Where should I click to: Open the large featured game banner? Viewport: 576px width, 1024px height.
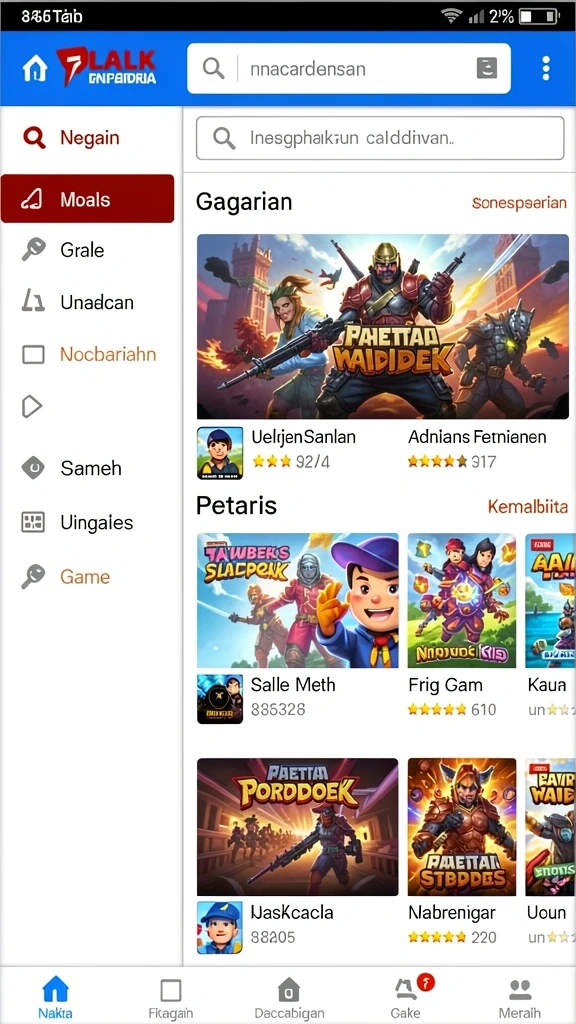[x=383, y=326]
